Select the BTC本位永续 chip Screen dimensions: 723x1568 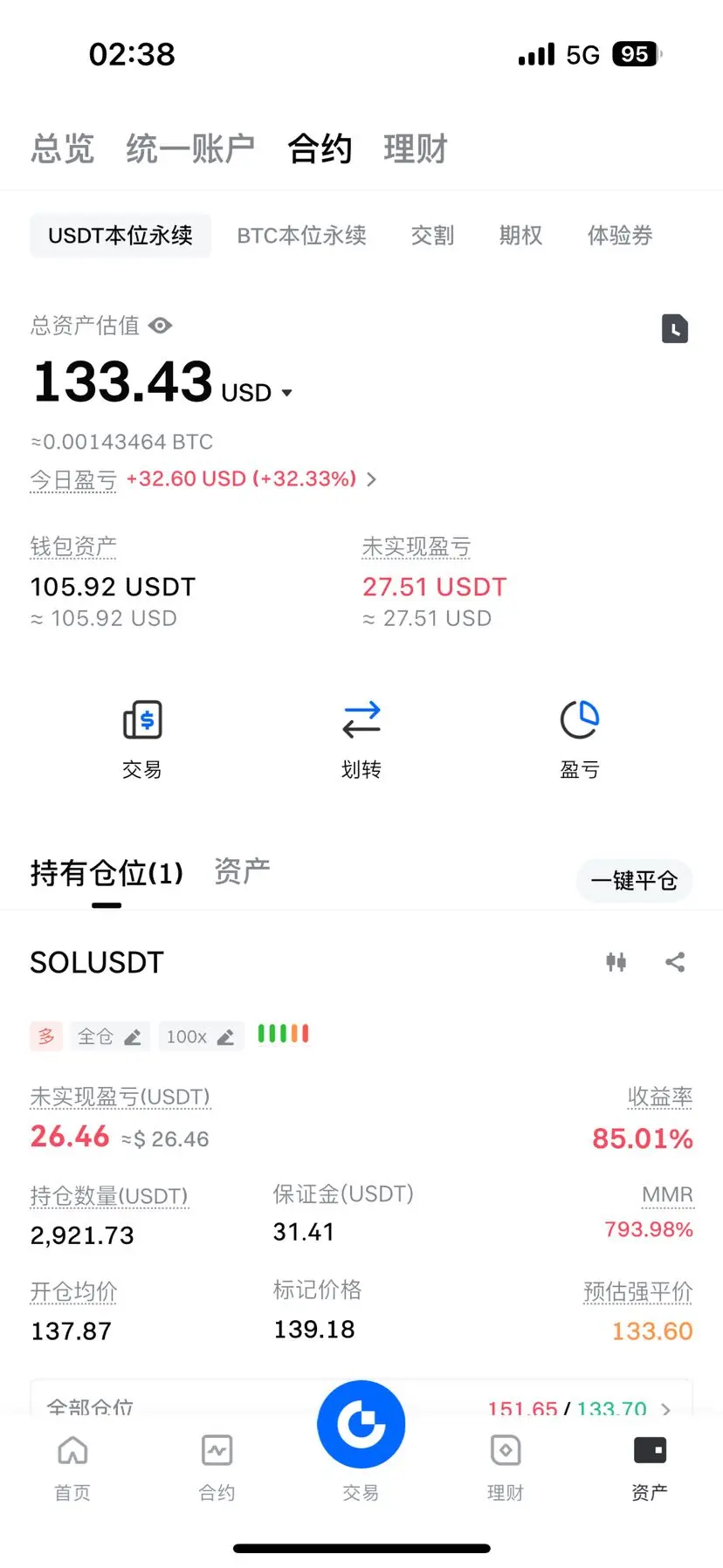(301, 236)
